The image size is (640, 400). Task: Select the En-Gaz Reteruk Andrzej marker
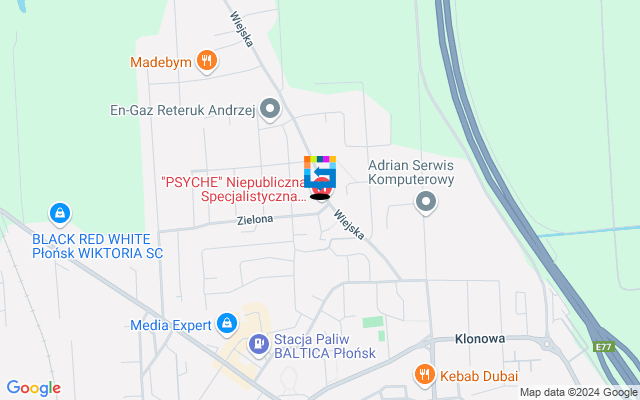[269, 108]
